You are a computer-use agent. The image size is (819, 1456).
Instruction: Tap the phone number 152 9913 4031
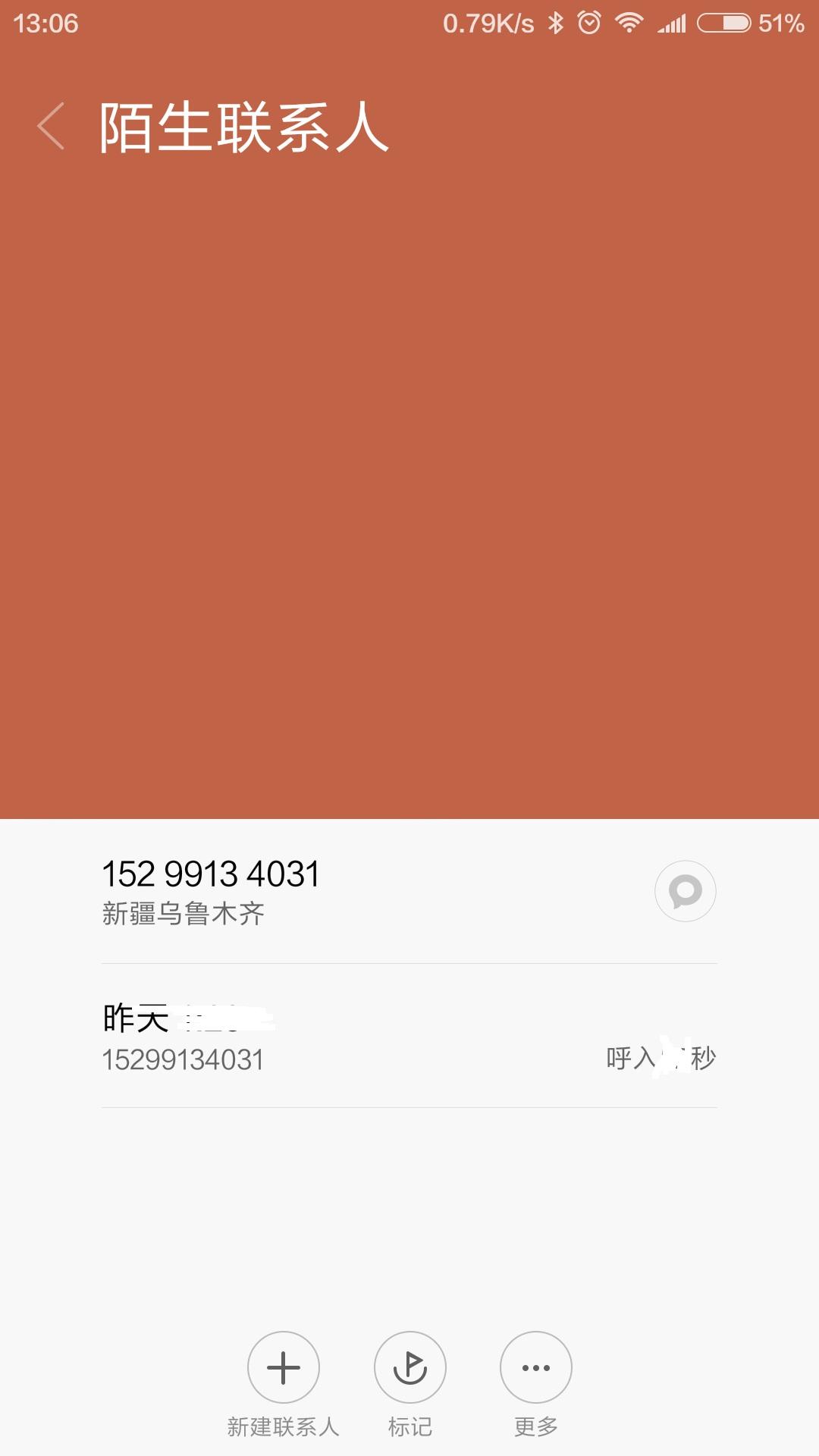(211, 873)
